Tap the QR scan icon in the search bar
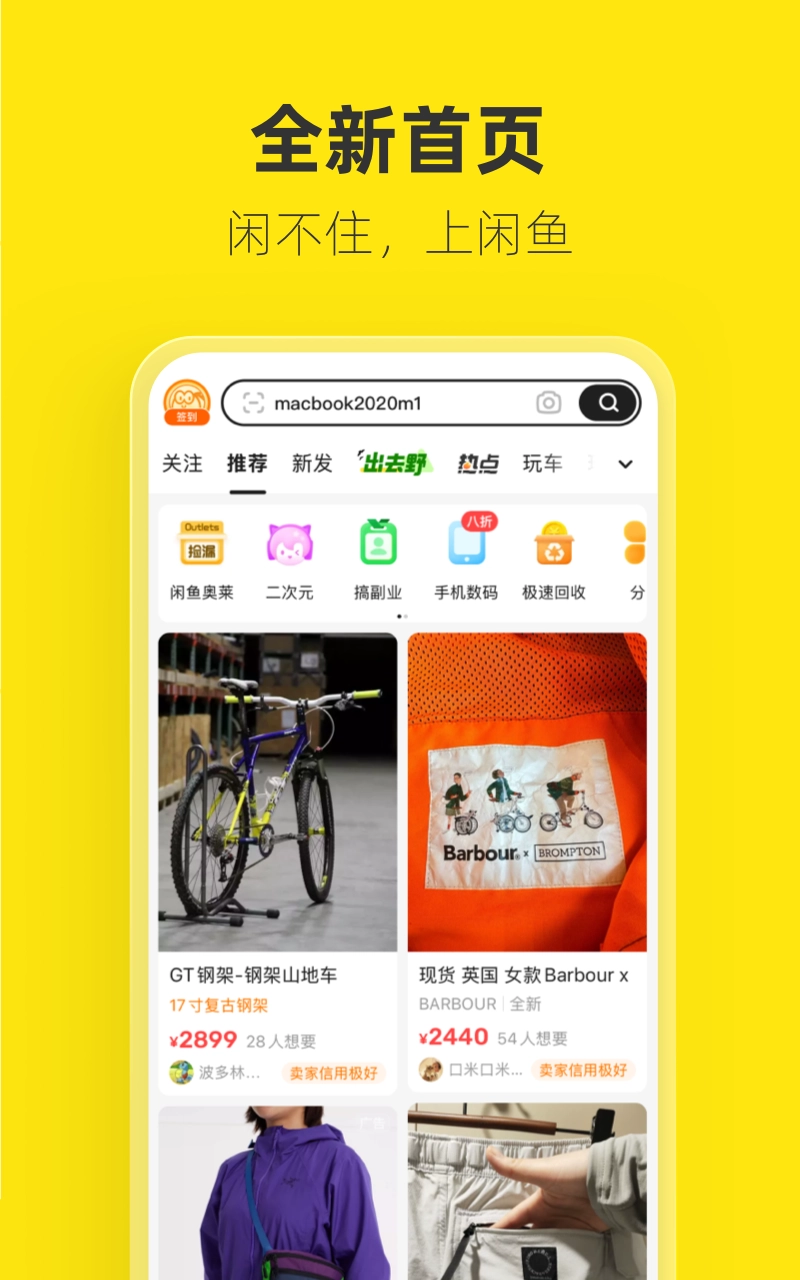800x1280 pixels. tap(252, 402)
